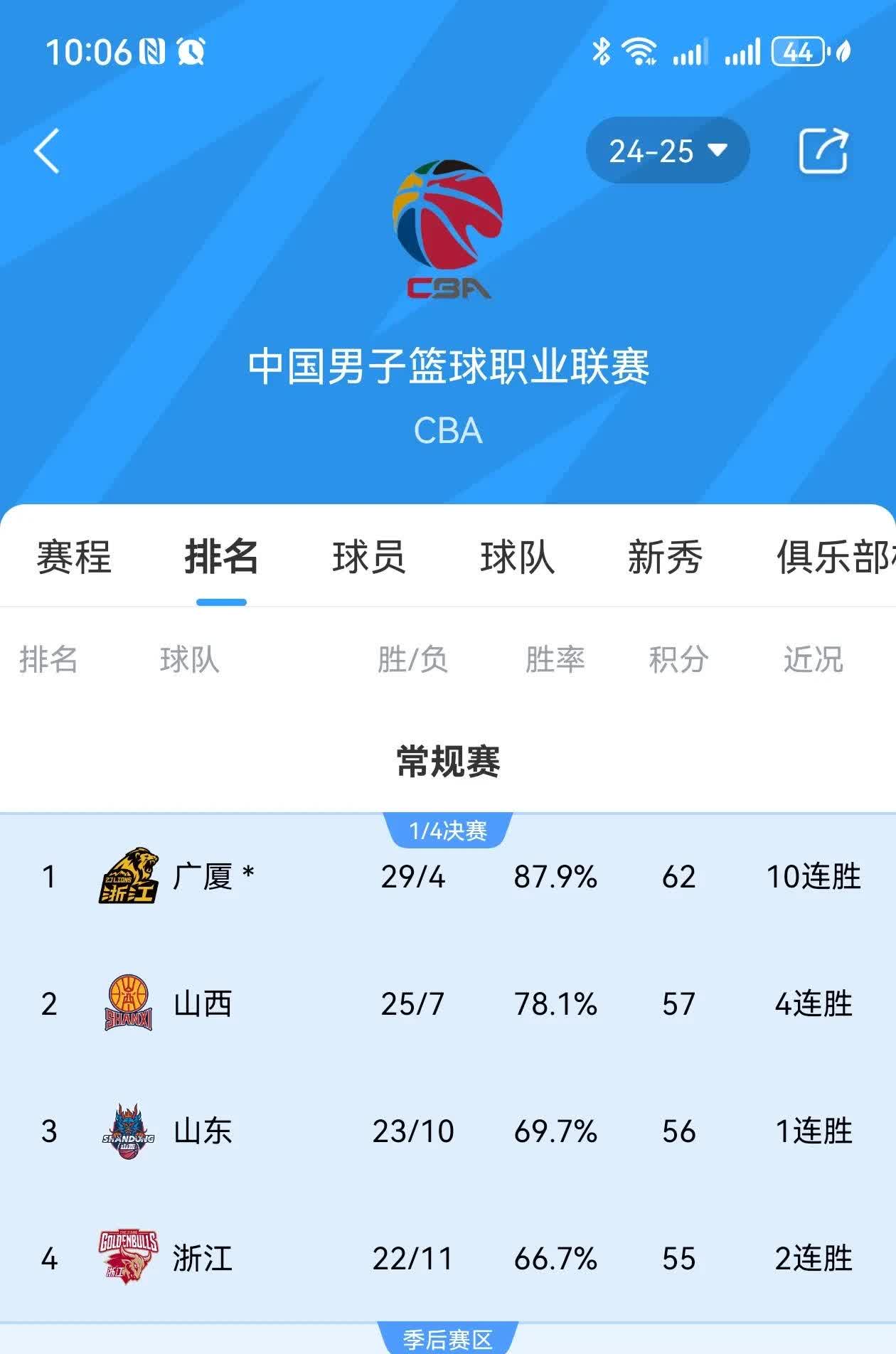Open the 球队 tab
Screen dimensions: 896x1354
(518, 559)
